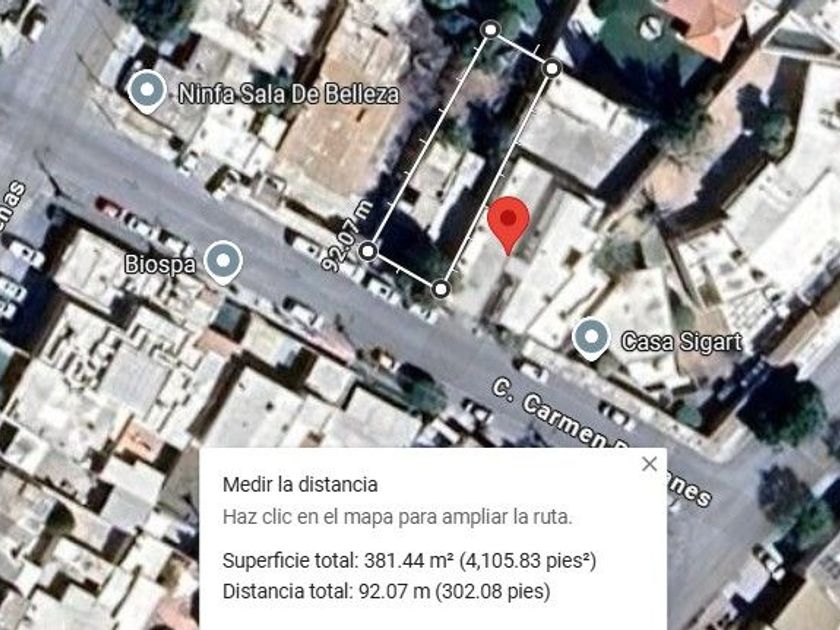Open the Ninfa Sala De Belleza place marker
The height and width of the screenshot is (630, 840).
point(148,92)
